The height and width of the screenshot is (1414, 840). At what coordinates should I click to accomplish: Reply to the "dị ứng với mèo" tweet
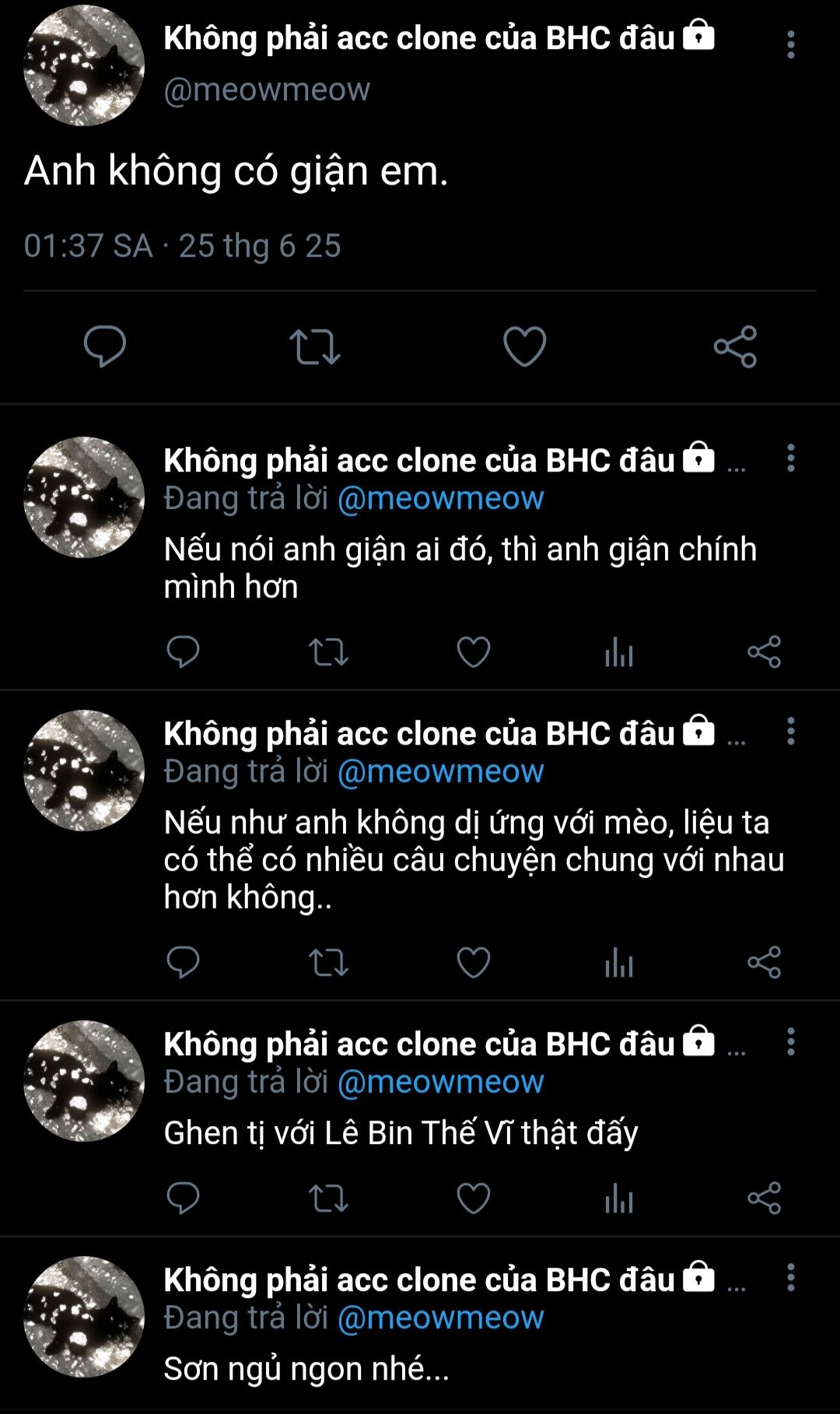click(x=184, y=963)
